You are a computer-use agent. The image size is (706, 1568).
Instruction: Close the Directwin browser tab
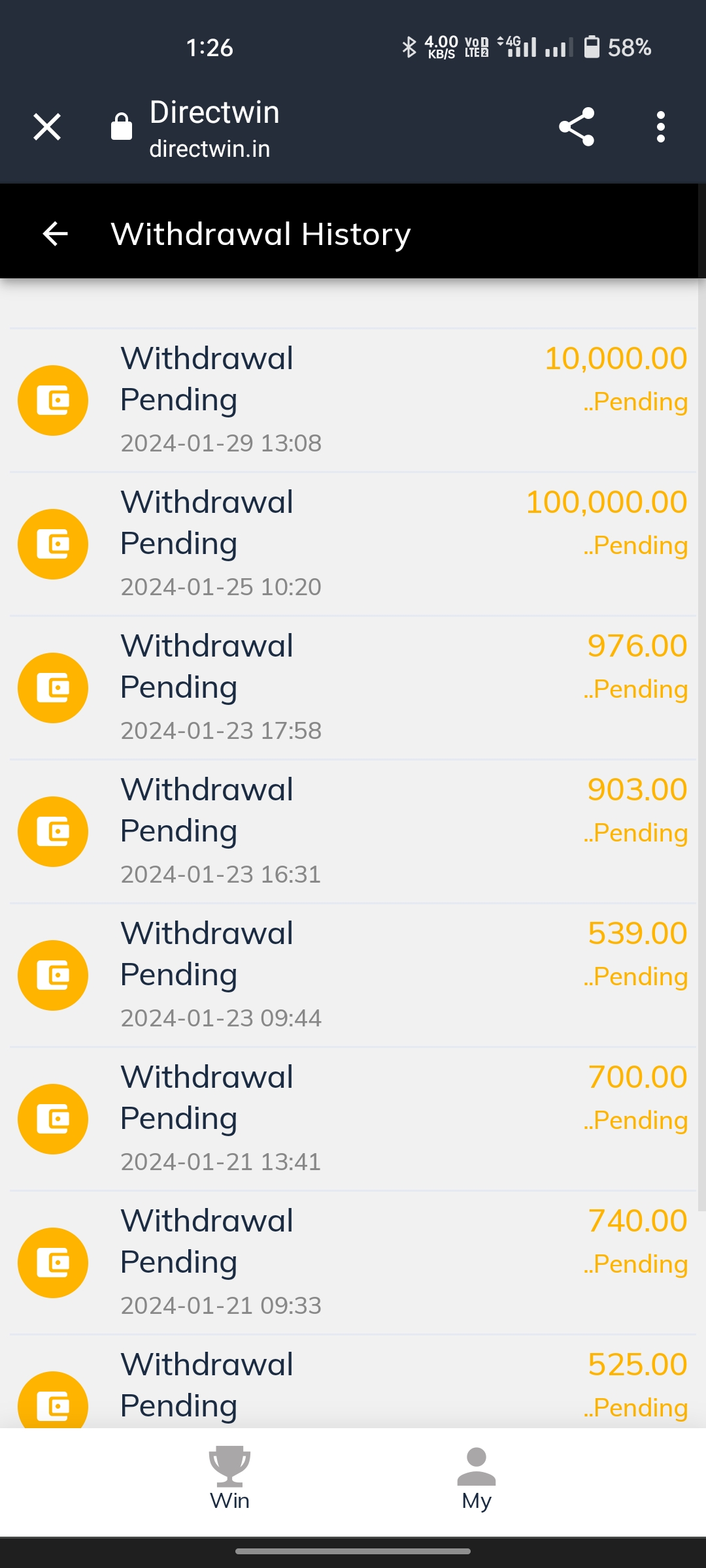[x=47, y=127]
